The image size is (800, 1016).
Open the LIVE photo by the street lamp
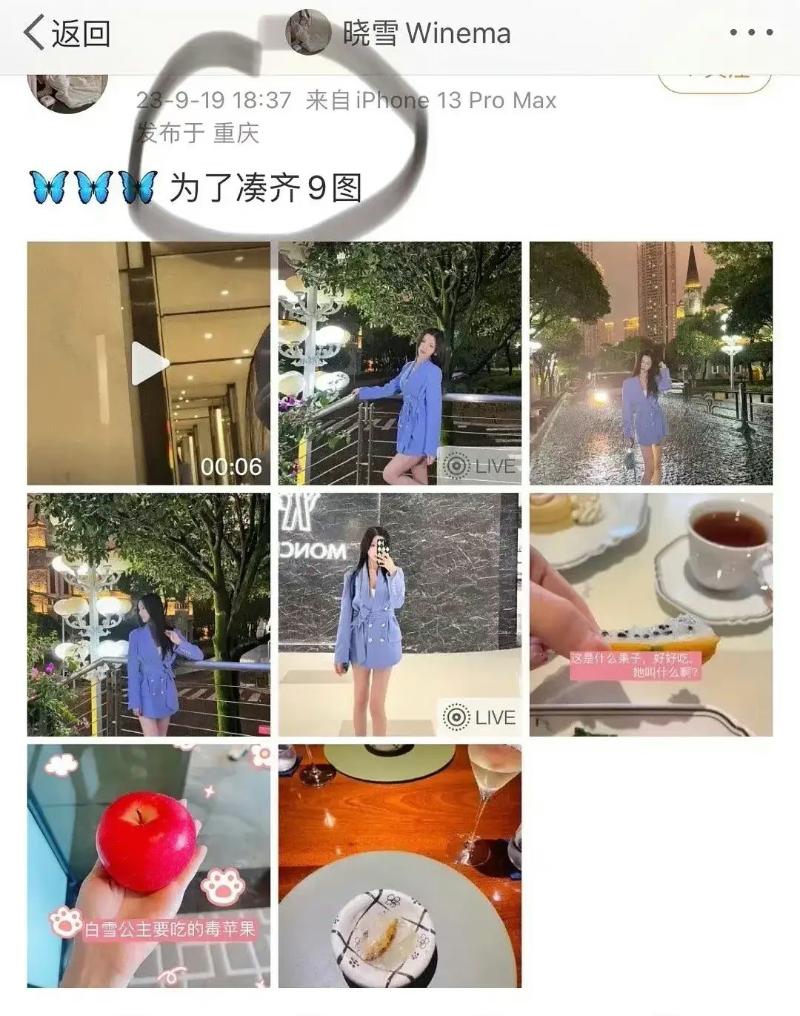pyautogui.click(x=400, y=363)
